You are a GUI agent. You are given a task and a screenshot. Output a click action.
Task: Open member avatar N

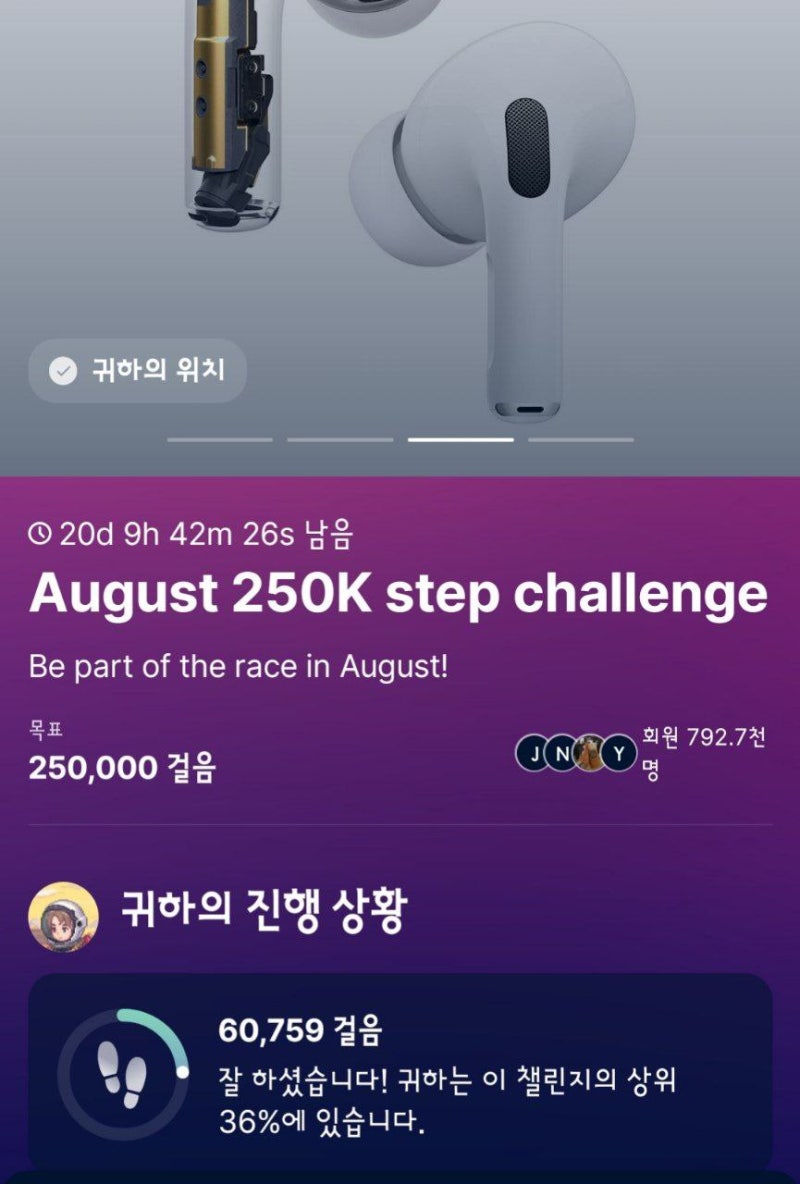pyautogui.click(x=565, y=751)
